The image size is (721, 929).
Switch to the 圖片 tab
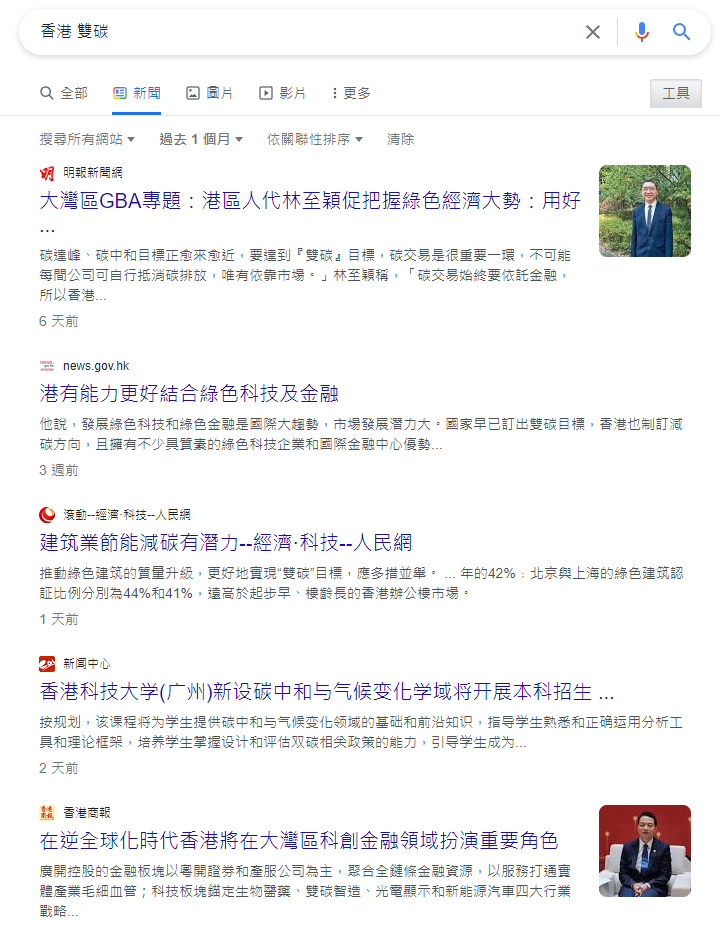209,93
